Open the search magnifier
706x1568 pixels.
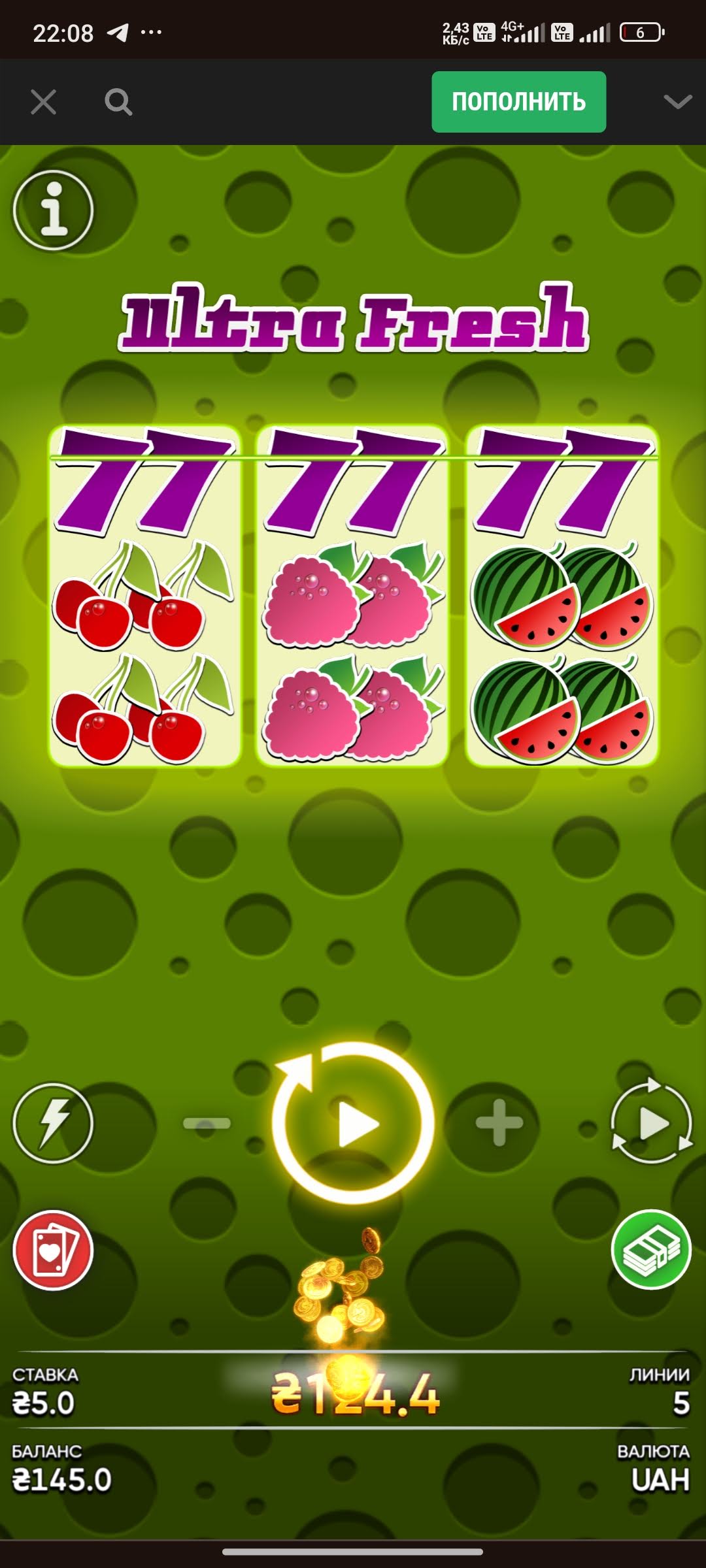[x=118, y=102]
